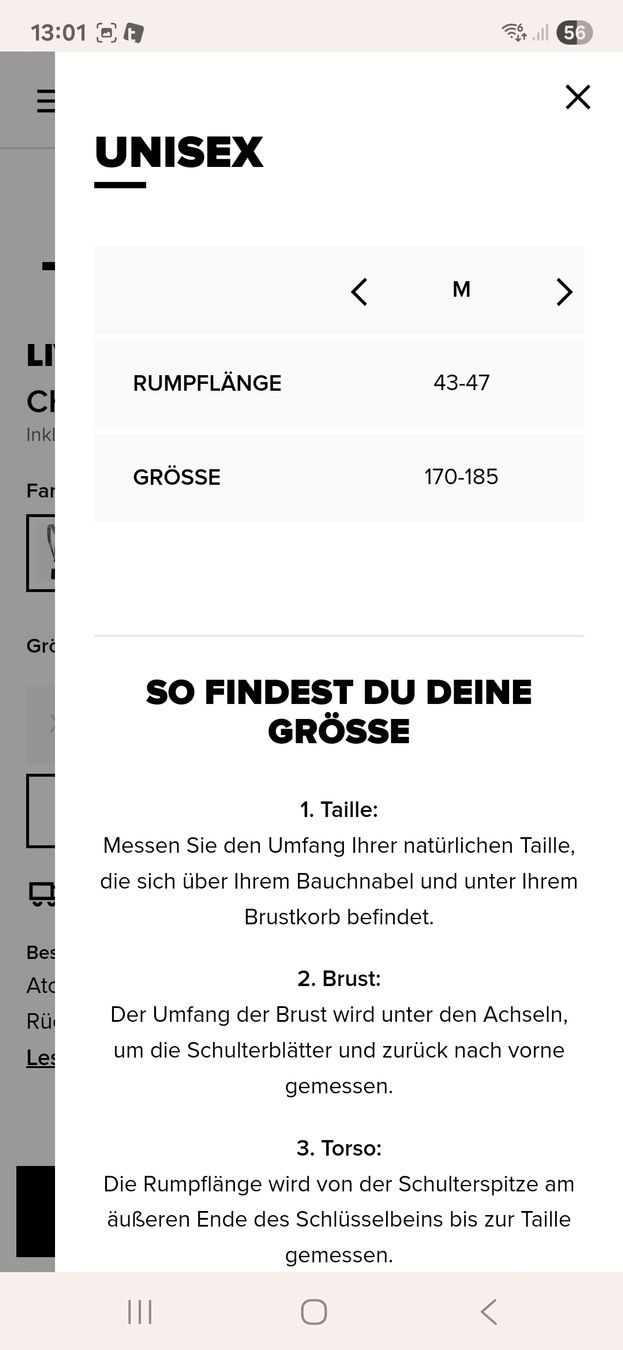Go to the home screen

pyautogui.click(x=313, y=1312)
